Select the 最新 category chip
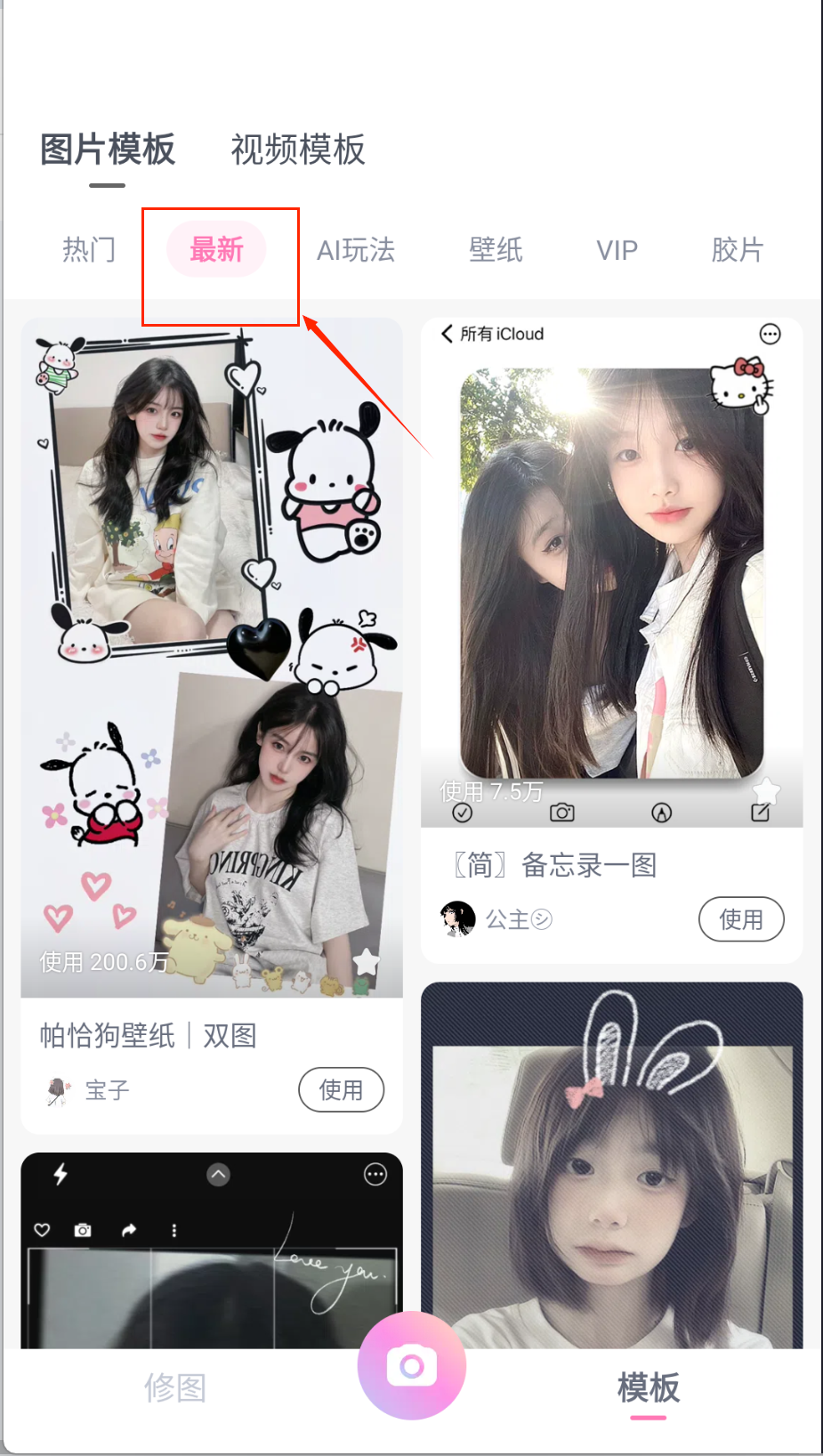 pos(216,250)
